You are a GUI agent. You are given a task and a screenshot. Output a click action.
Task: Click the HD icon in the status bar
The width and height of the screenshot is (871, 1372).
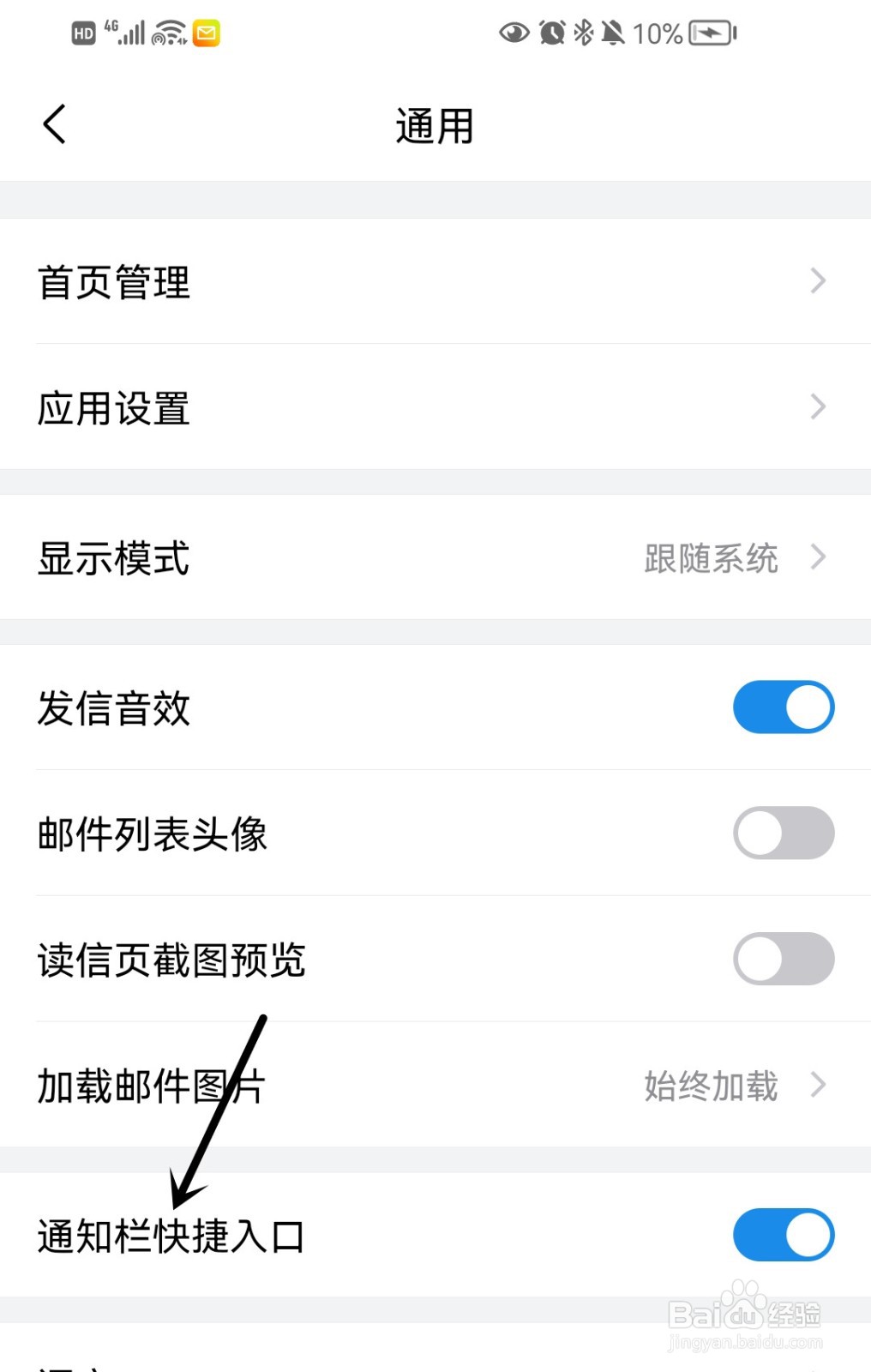(x=83, y=33)
